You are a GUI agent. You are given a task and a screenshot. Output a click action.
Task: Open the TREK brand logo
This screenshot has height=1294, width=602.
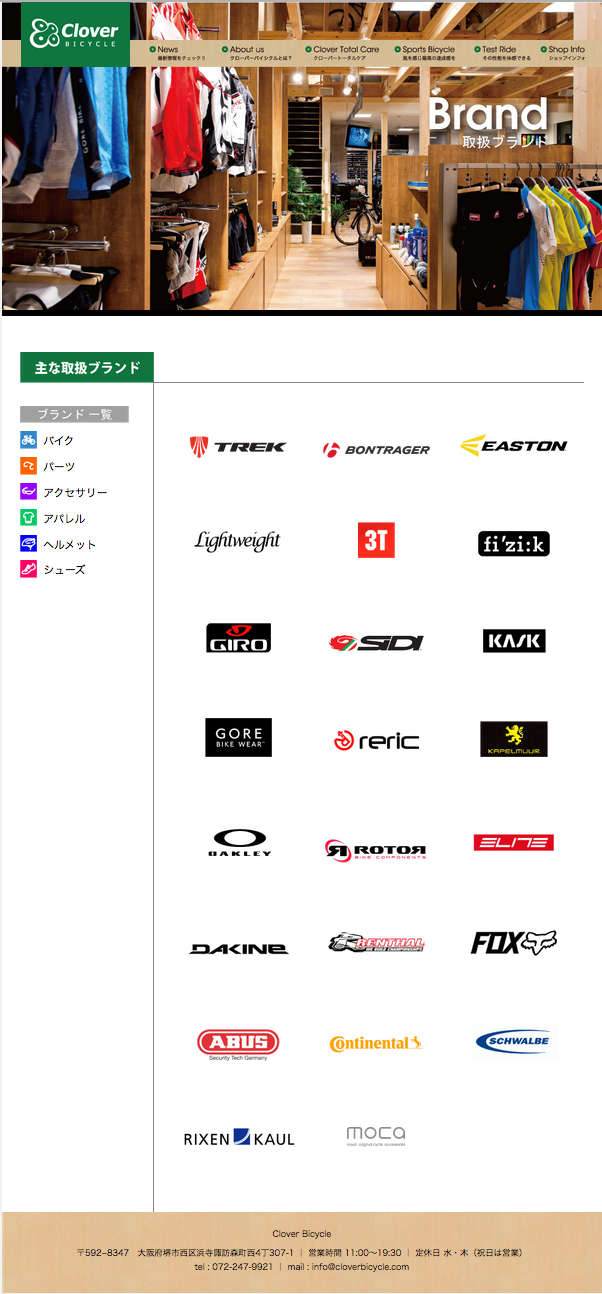(x=238, y=446)
